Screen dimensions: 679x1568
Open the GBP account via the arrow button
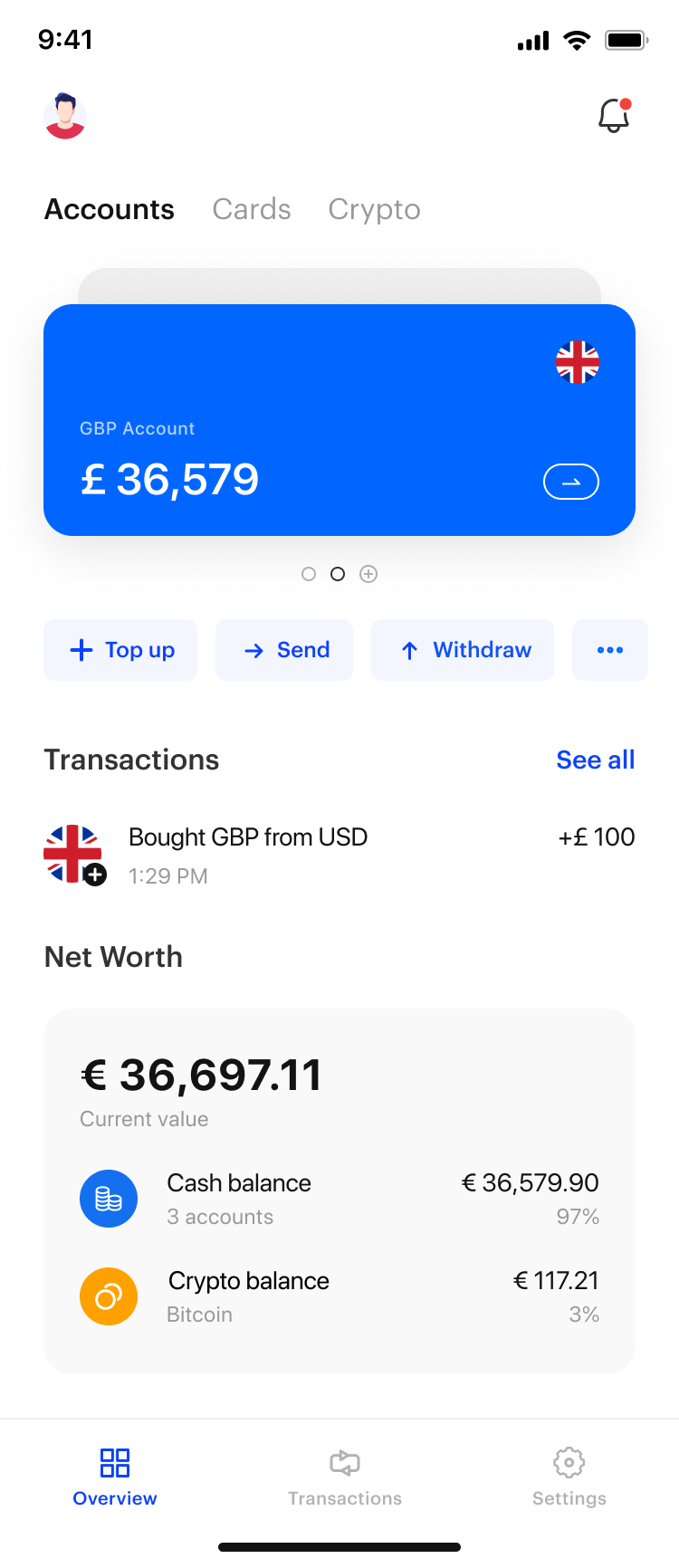pos(570,482)
